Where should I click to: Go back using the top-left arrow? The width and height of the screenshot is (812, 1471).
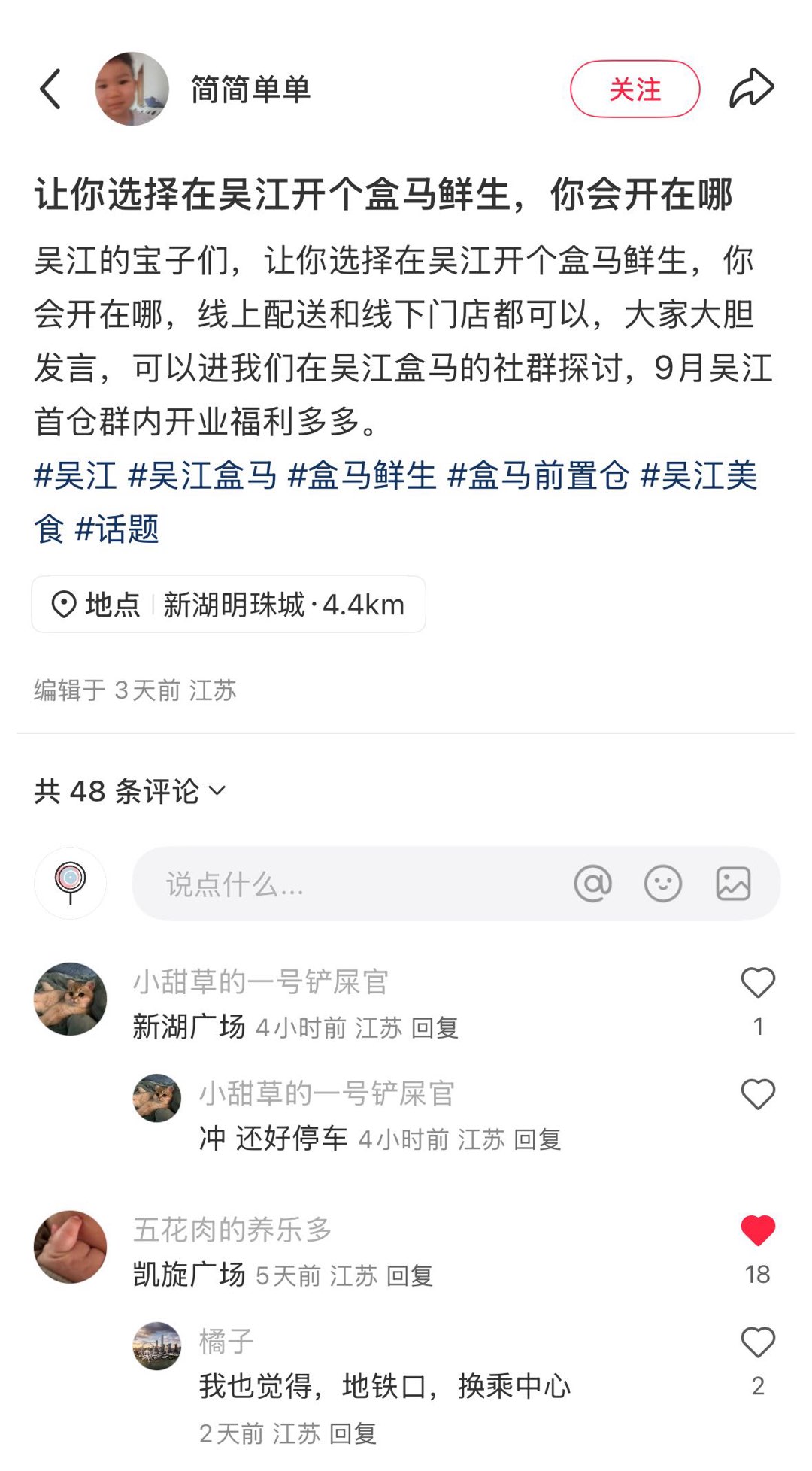point(50,89)
